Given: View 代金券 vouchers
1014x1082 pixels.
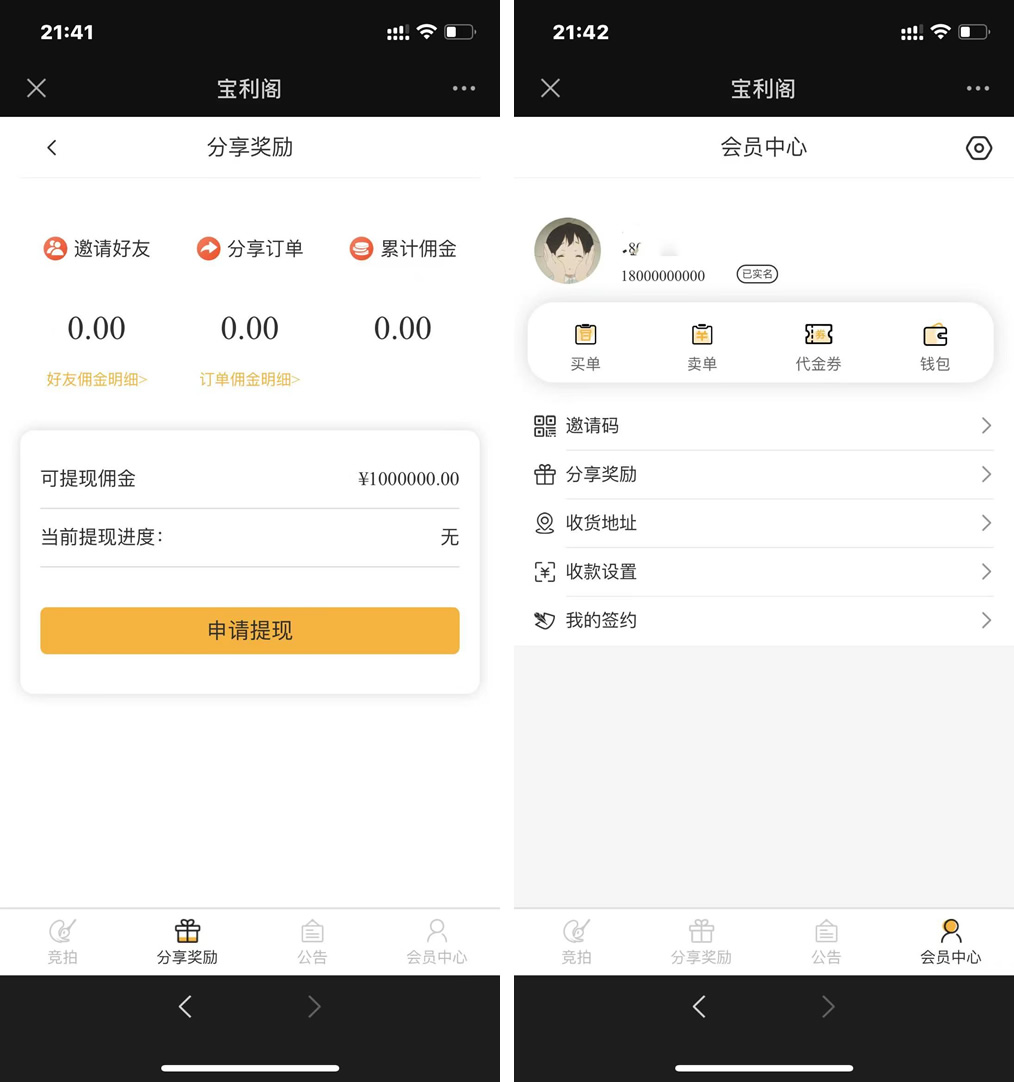Looking at the screenshot, I should click(x=818, y=346).
